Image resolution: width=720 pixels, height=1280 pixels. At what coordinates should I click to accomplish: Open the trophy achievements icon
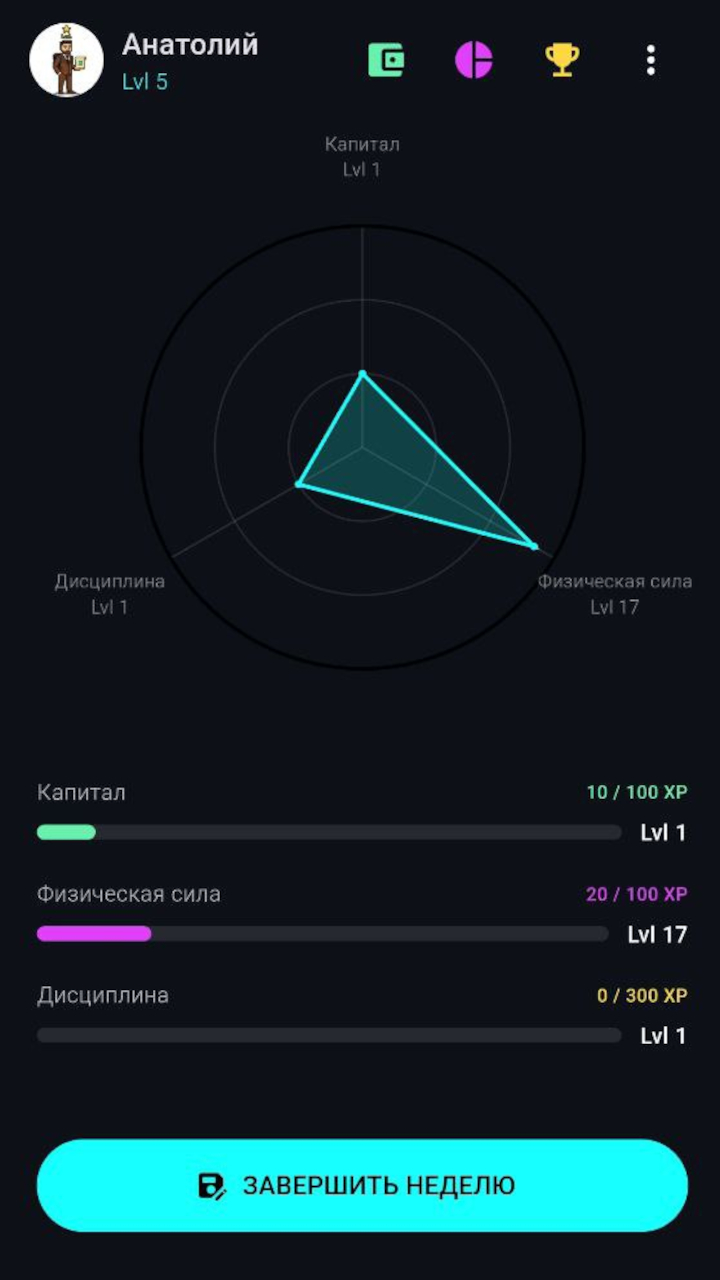[562, 60]
